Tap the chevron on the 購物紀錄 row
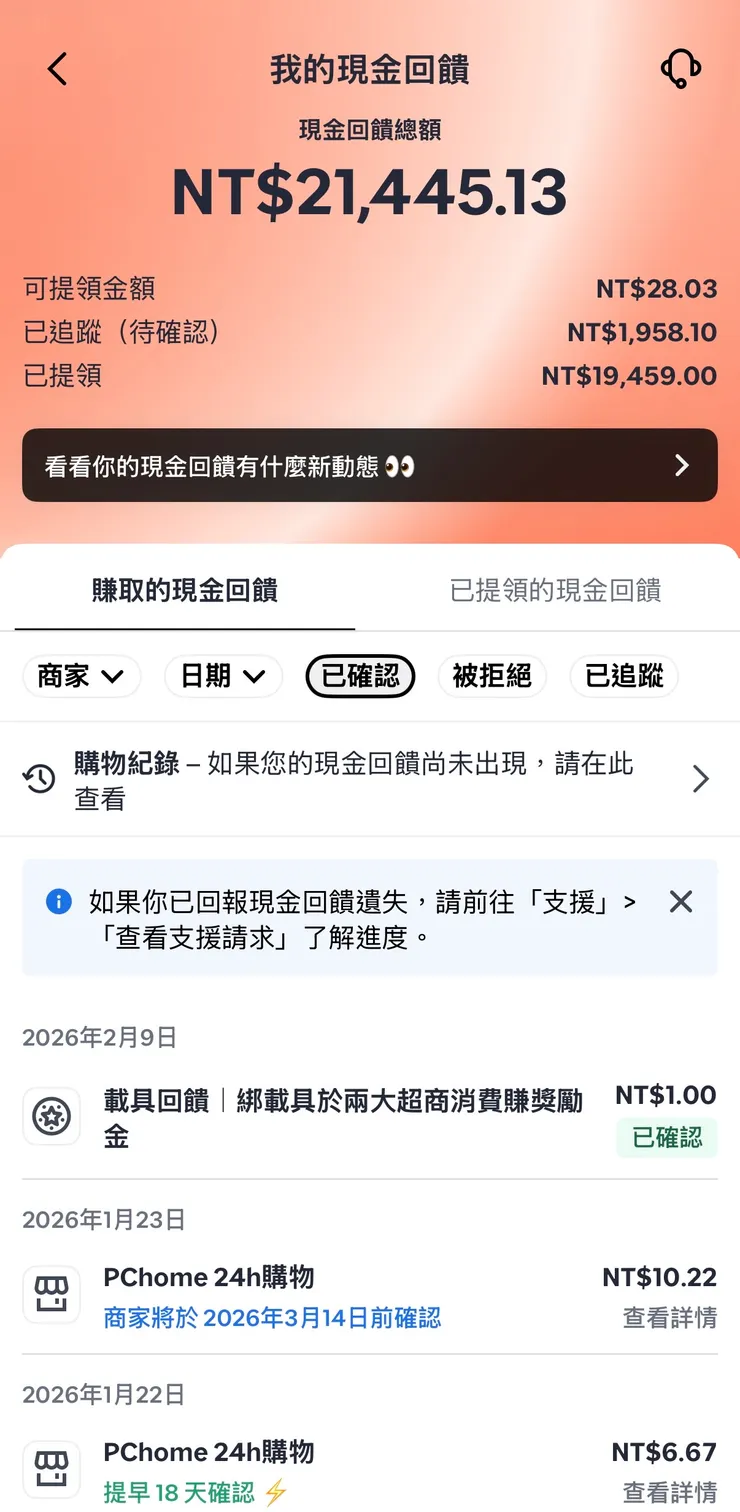This screenshot has height=1512, width=740. (x=701, y=778)
